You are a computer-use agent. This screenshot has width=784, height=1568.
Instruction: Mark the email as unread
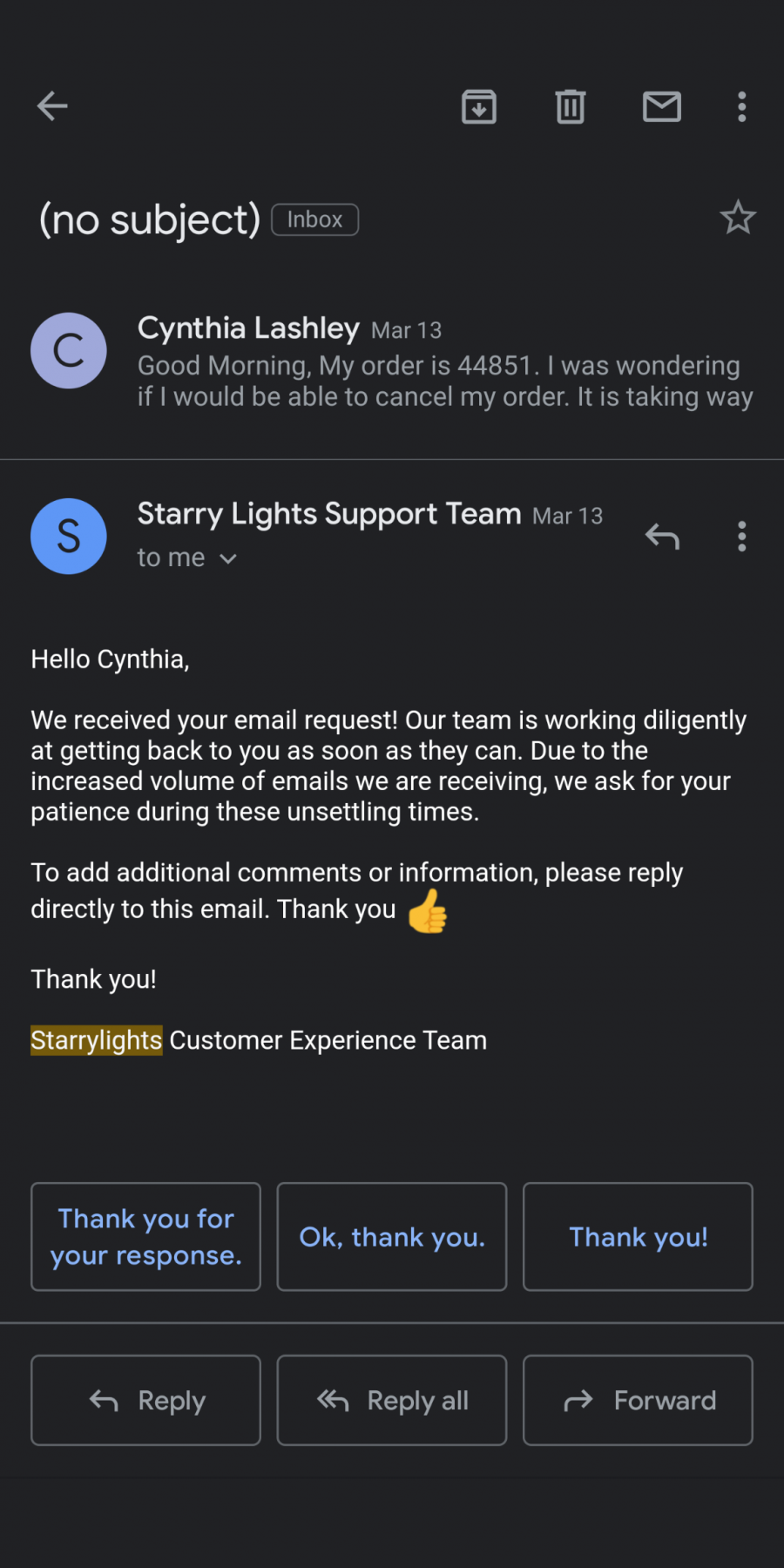(x=662, y=106)
